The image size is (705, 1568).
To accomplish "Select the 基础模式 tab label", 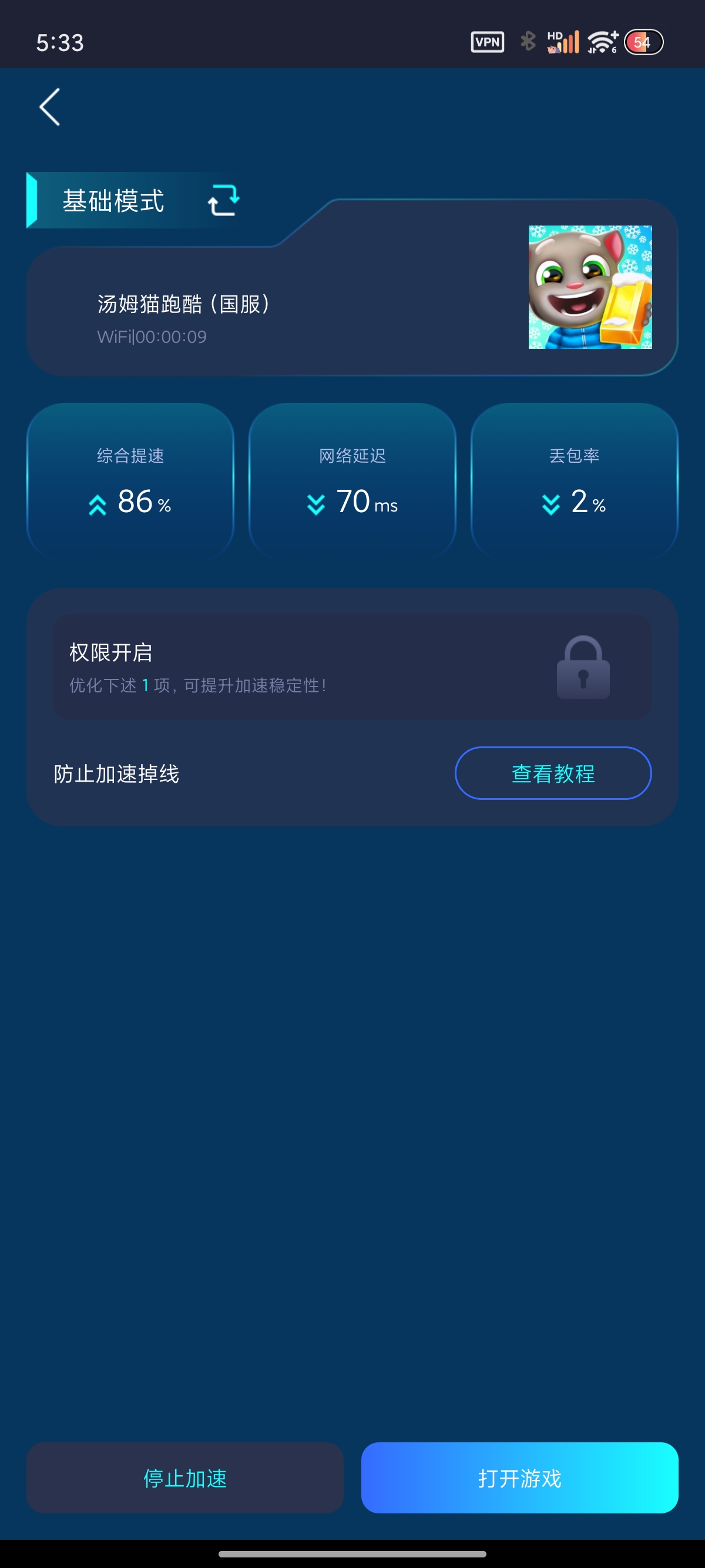I will [113, 201].
